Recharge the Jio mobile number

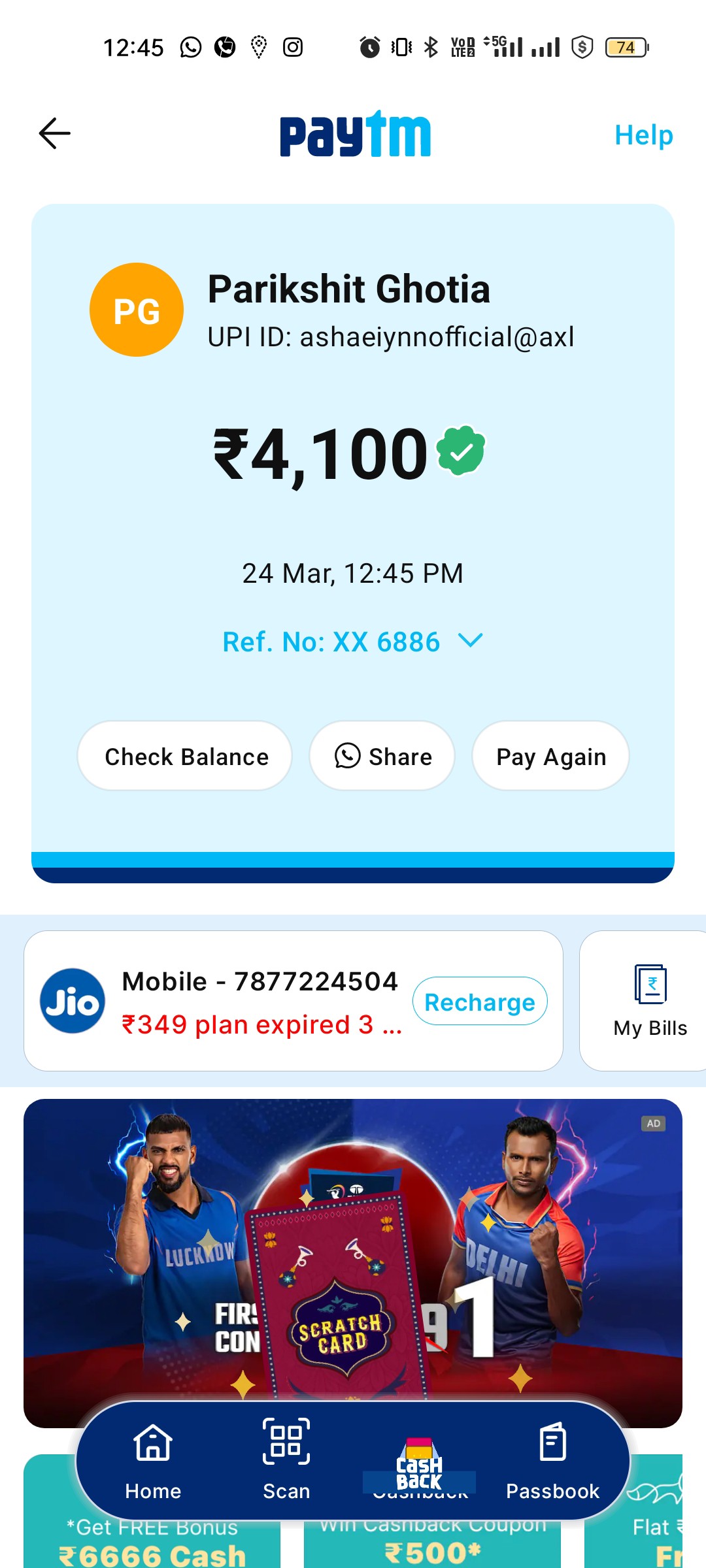pyautogui.click(x=480, y=1002)
